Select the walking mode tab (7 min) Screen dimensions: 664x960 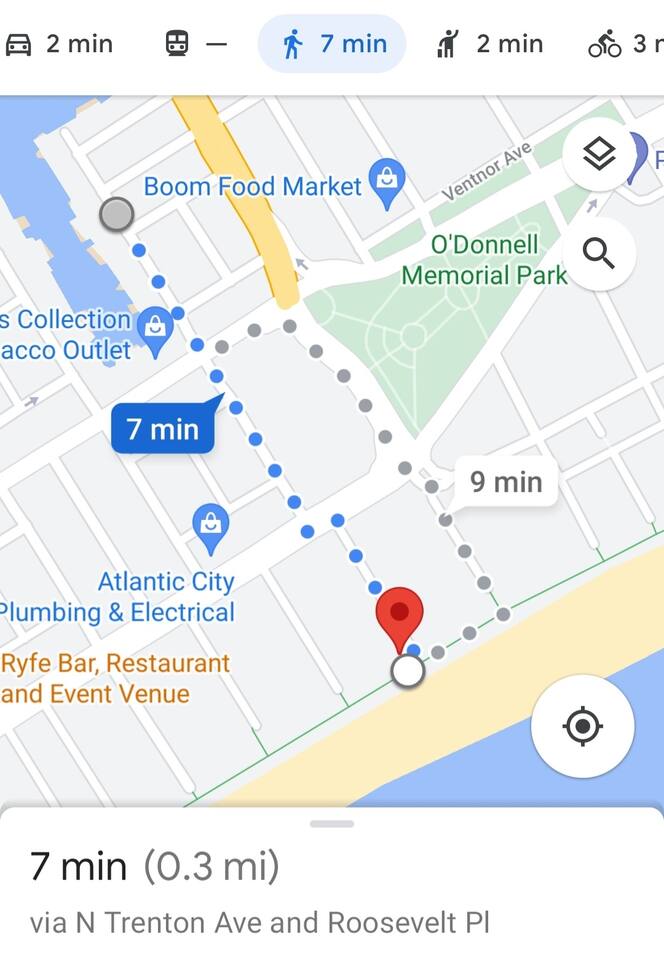pos(331,44)
